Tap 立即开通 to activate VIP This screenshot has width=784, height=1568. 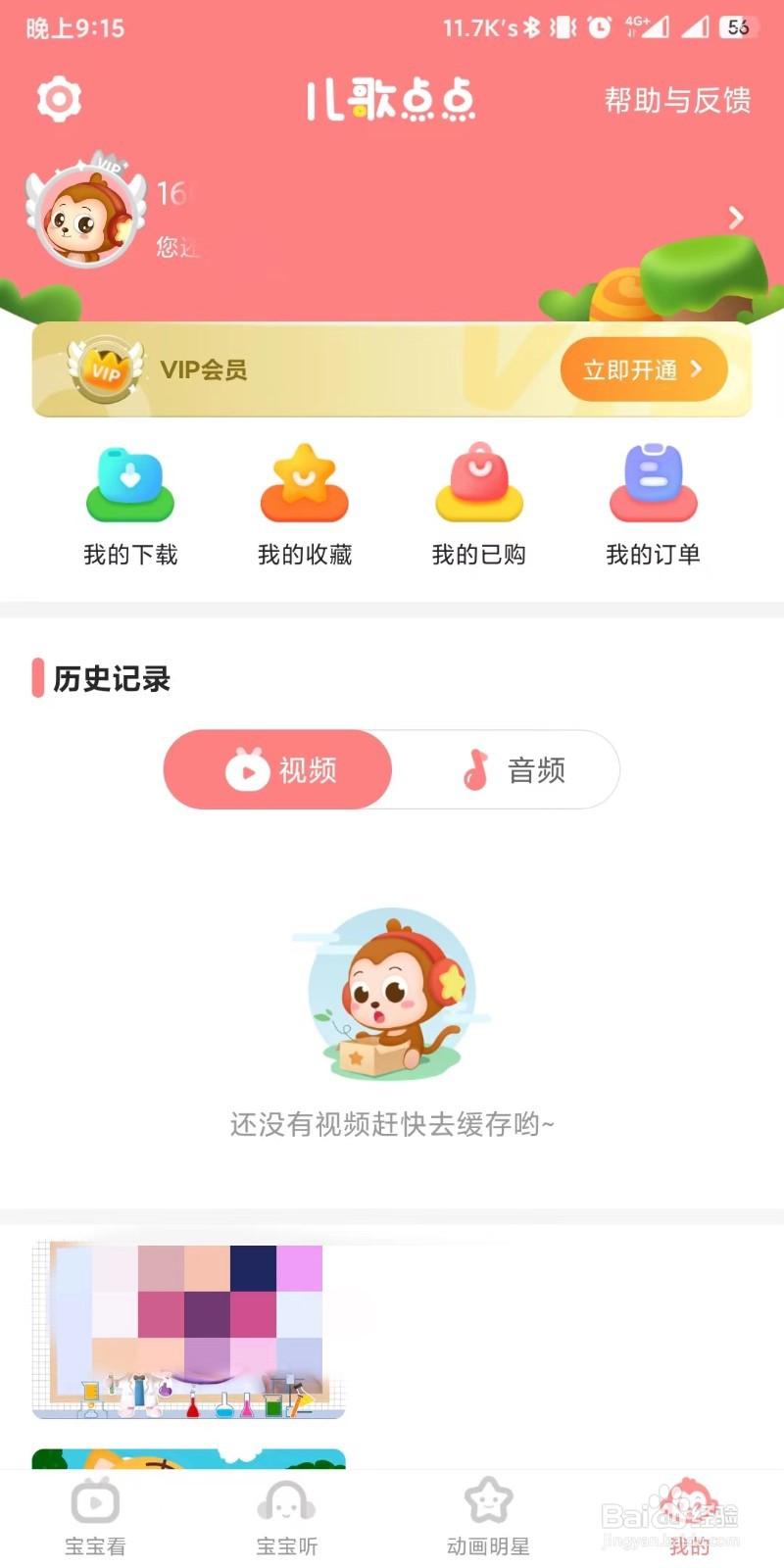tap(643, 369)
